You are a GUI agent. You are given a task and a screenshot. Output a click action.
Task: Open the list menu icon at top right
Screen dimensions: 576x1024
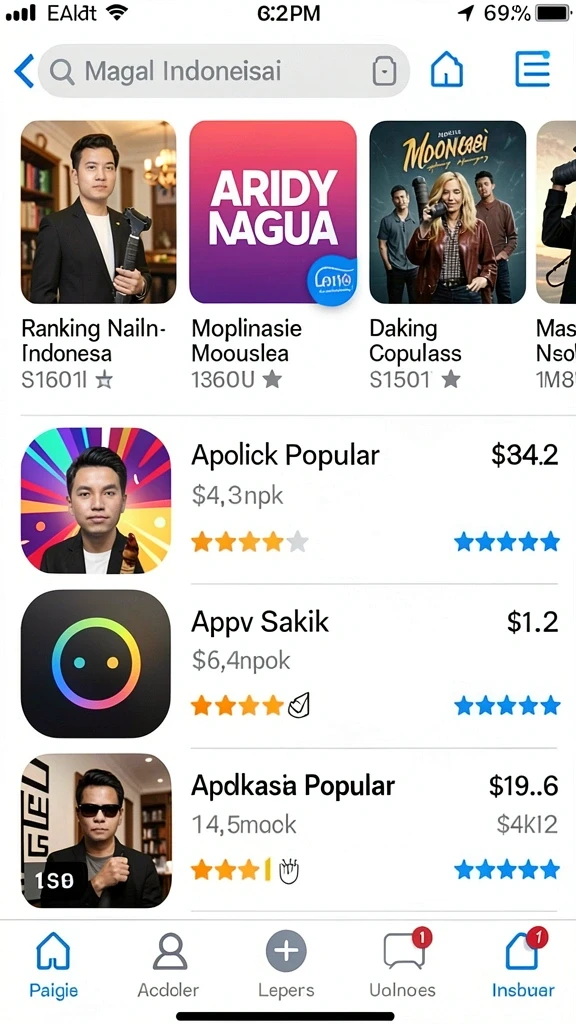532,69
